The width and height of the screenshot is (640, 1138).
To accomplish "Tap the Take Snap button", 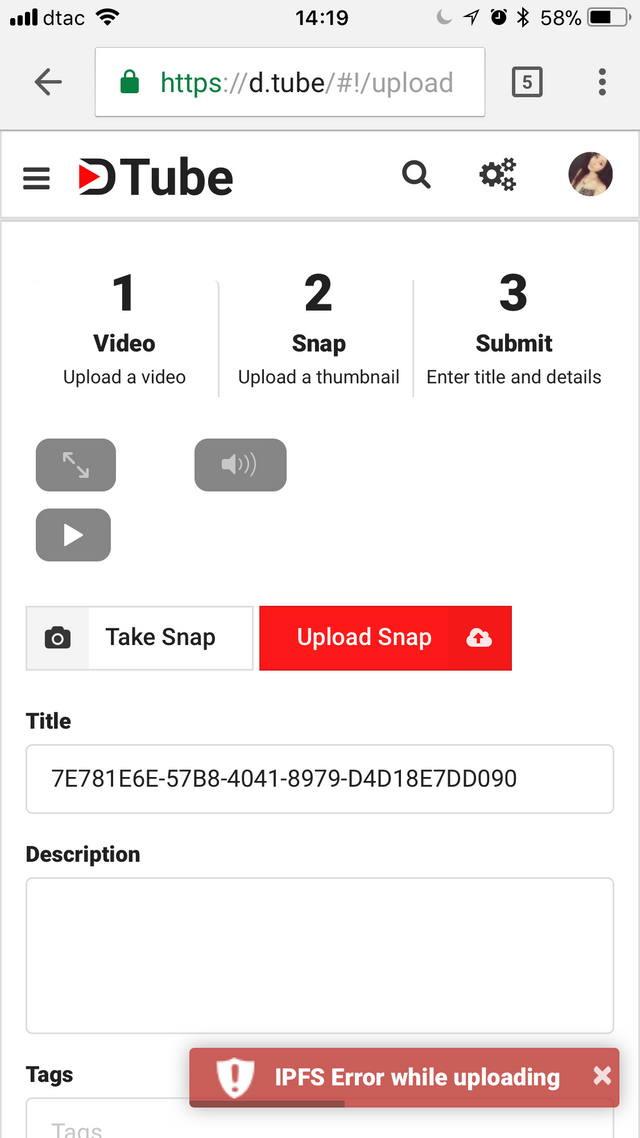I will point(140,638).
